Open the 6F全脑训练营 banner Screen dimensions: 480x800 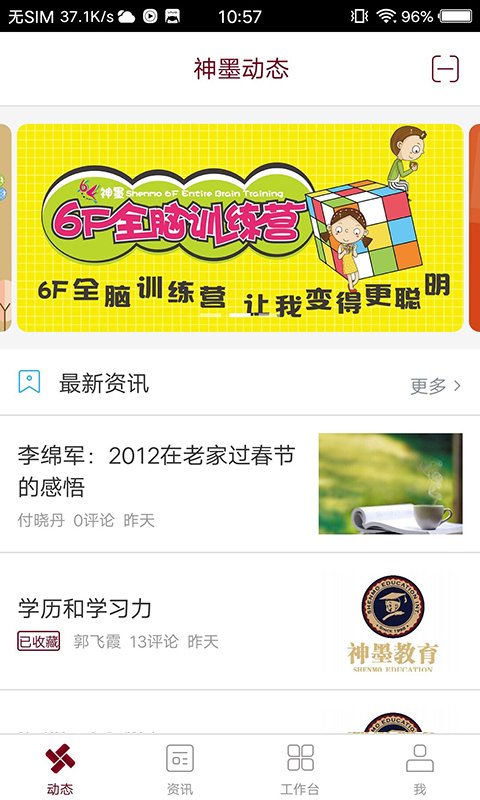coord(240,228)
